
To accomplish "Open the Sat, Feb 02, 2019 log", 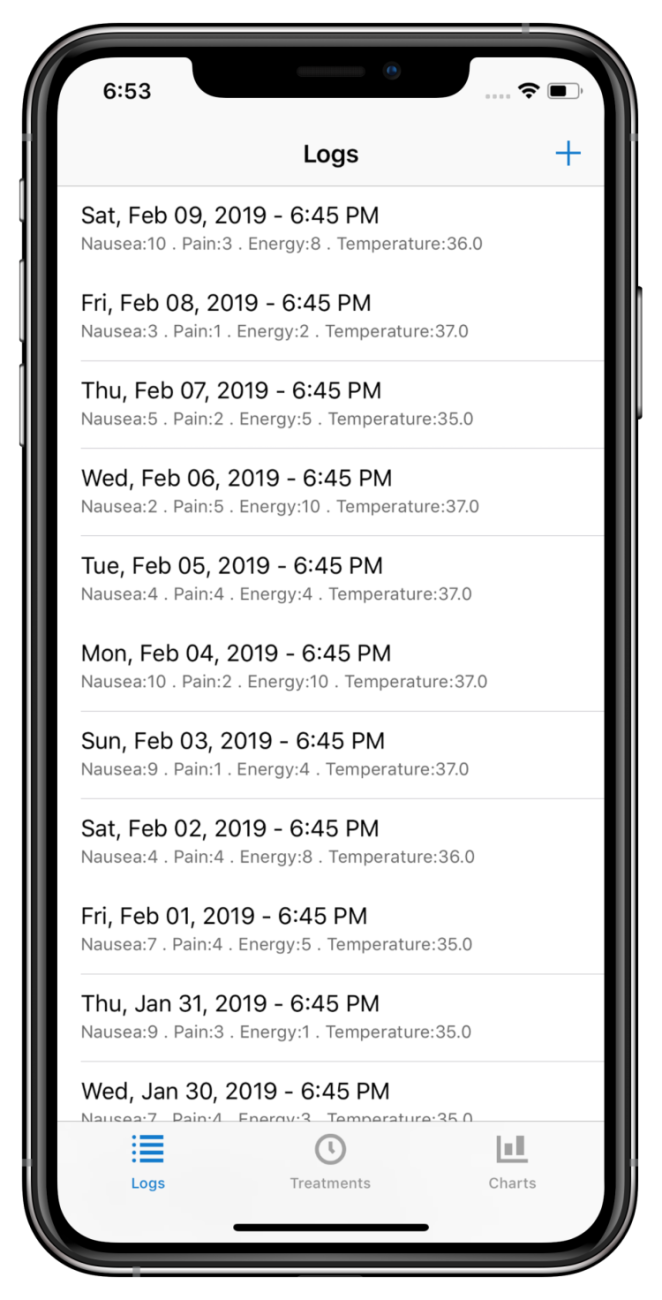I will pyautogui.click(x=330, y=841).
